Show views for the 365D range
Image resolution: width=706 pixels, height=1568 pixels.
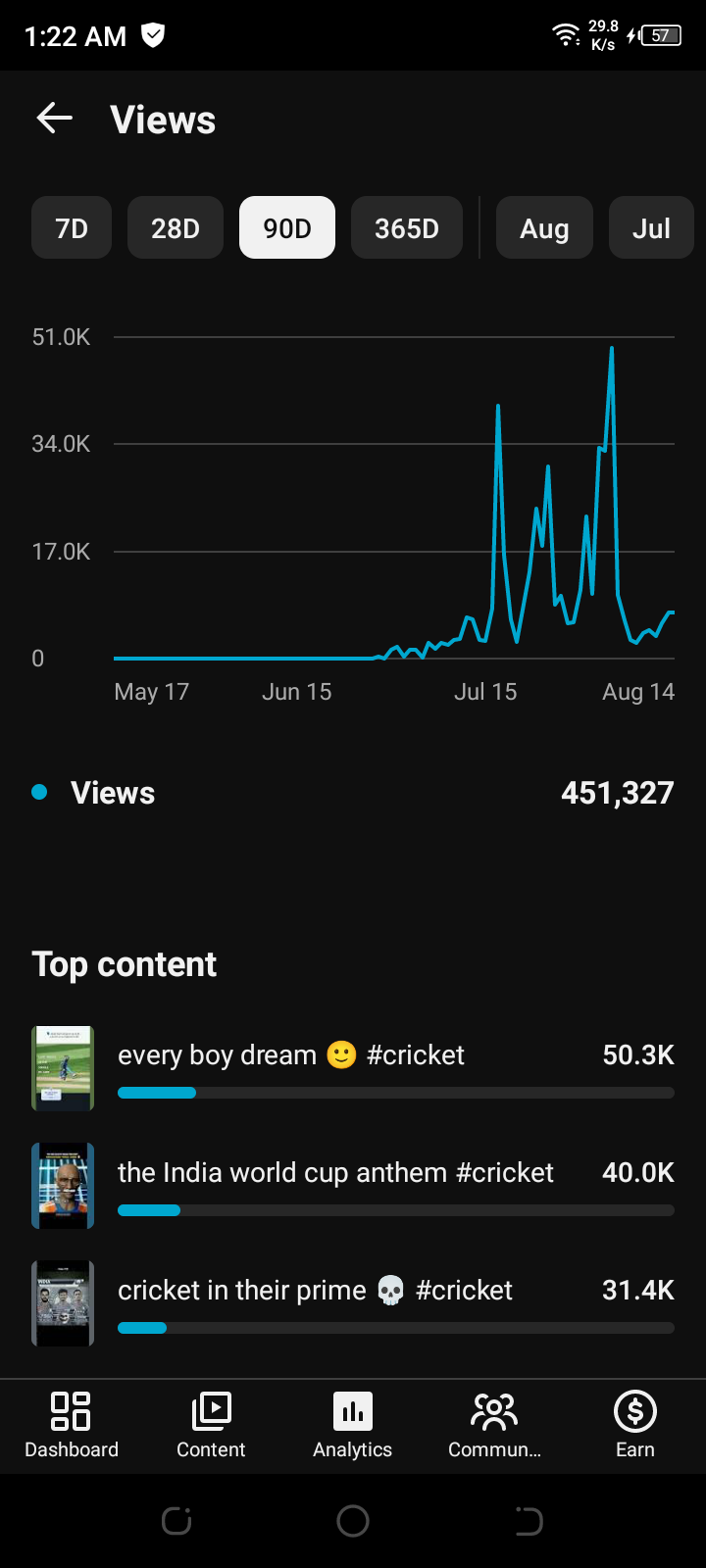407,228
